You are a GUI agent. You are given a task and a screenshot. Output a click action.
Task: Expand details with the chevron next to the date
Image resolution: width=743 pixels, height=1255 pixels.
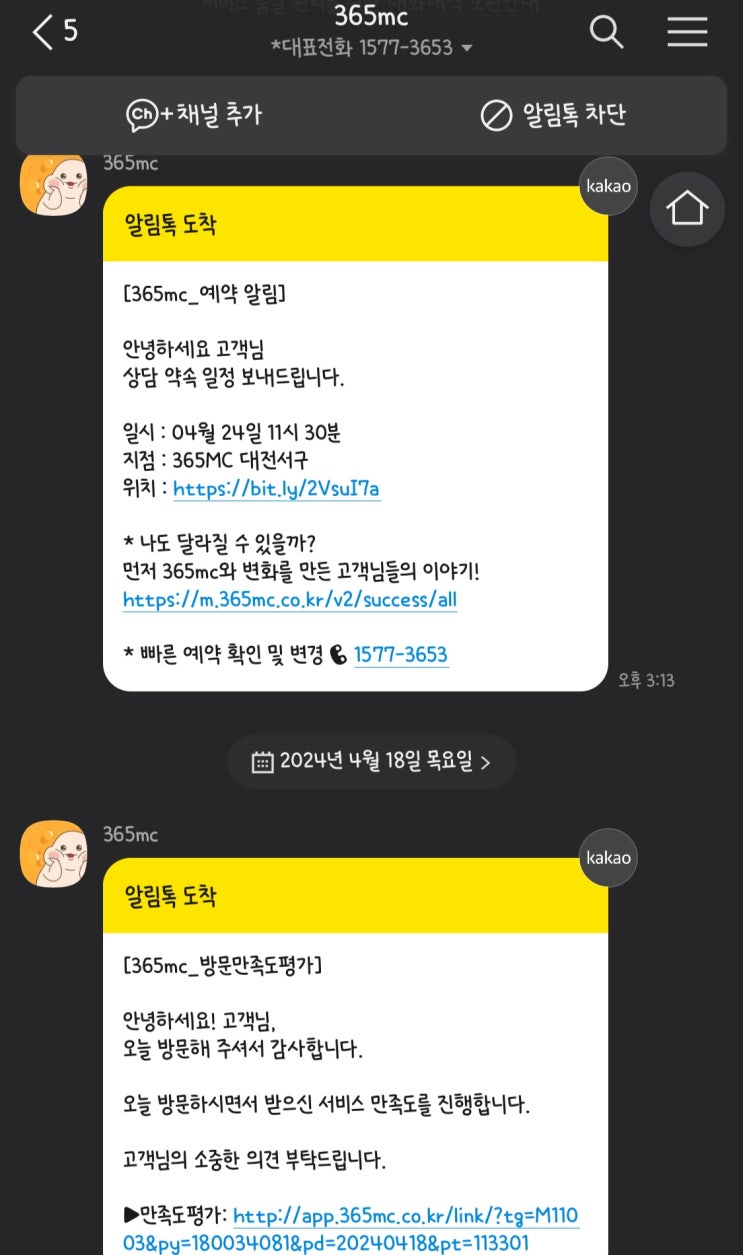[x=486, y=761]
